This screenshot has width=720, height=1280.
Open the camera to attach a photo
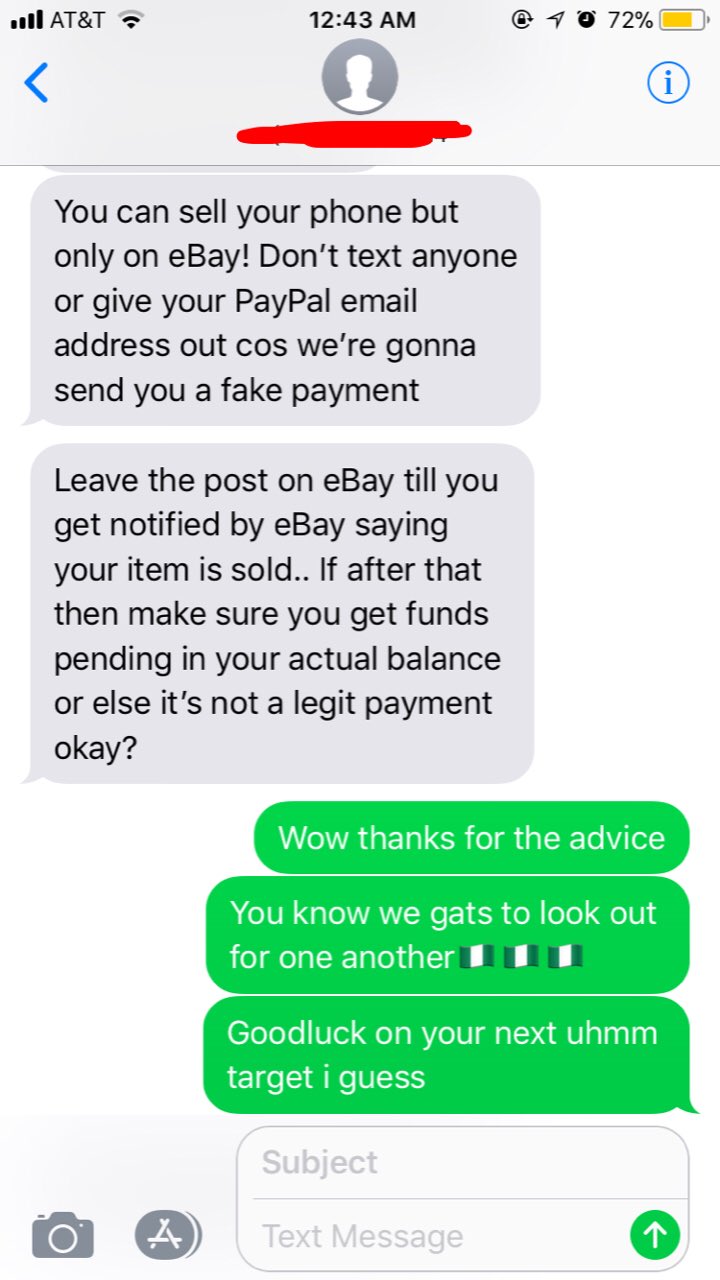[x=62, y=1234]
